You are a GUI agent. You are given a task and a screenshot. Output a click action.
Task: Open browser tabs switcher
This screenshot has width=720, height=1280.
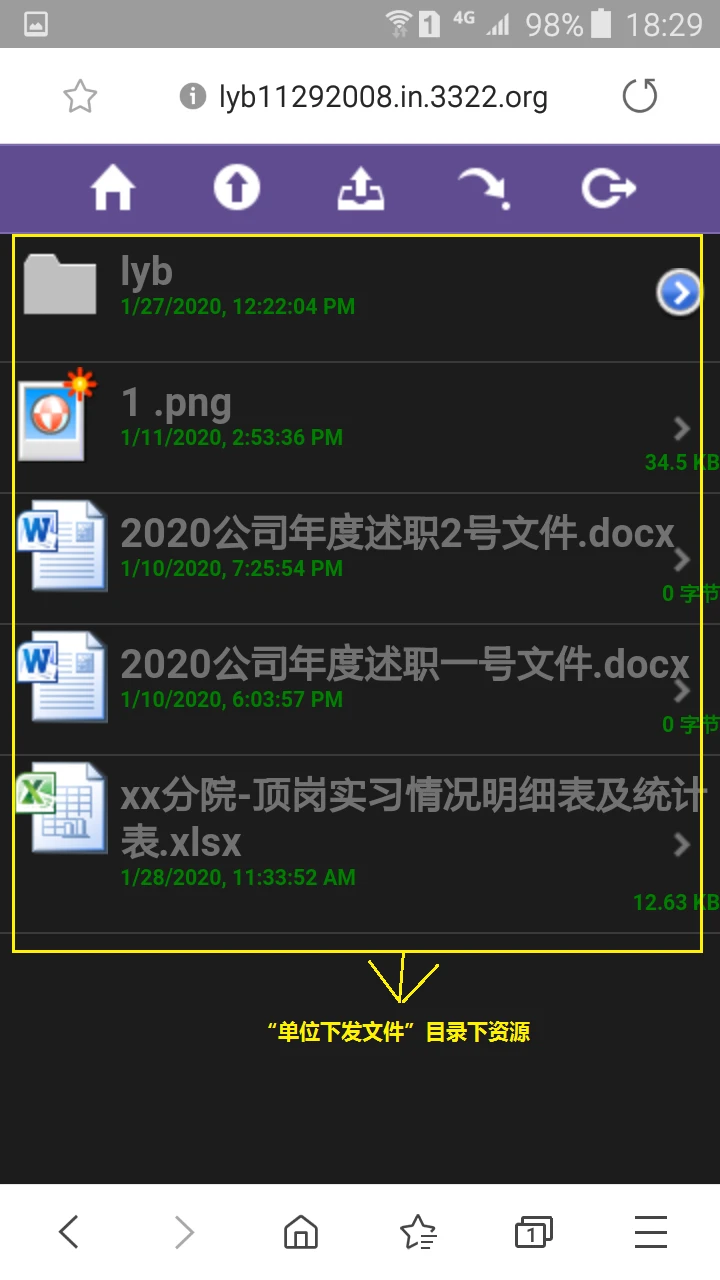click(533, 1232)
